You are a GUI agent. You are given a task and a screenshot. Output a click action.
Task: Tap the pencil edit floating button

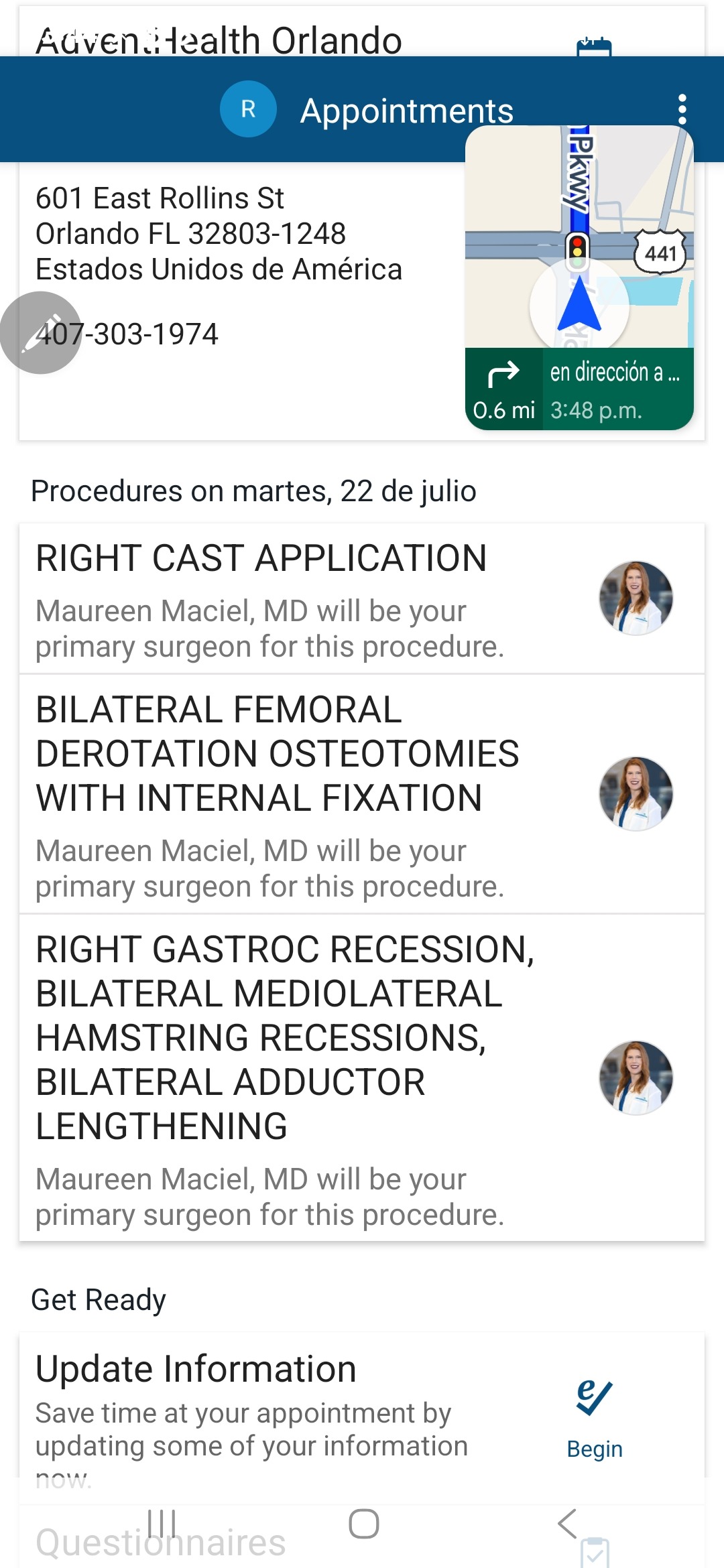41,332
